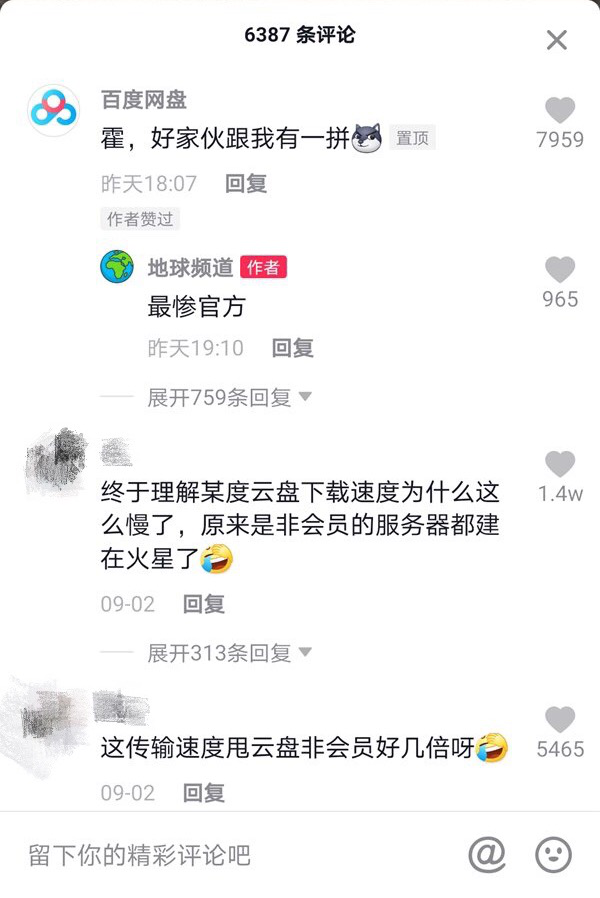The height and width of the screenshot is (898, 600).
Task: Reply to 百度网盘's pinned comment
Action: [245, 184]
